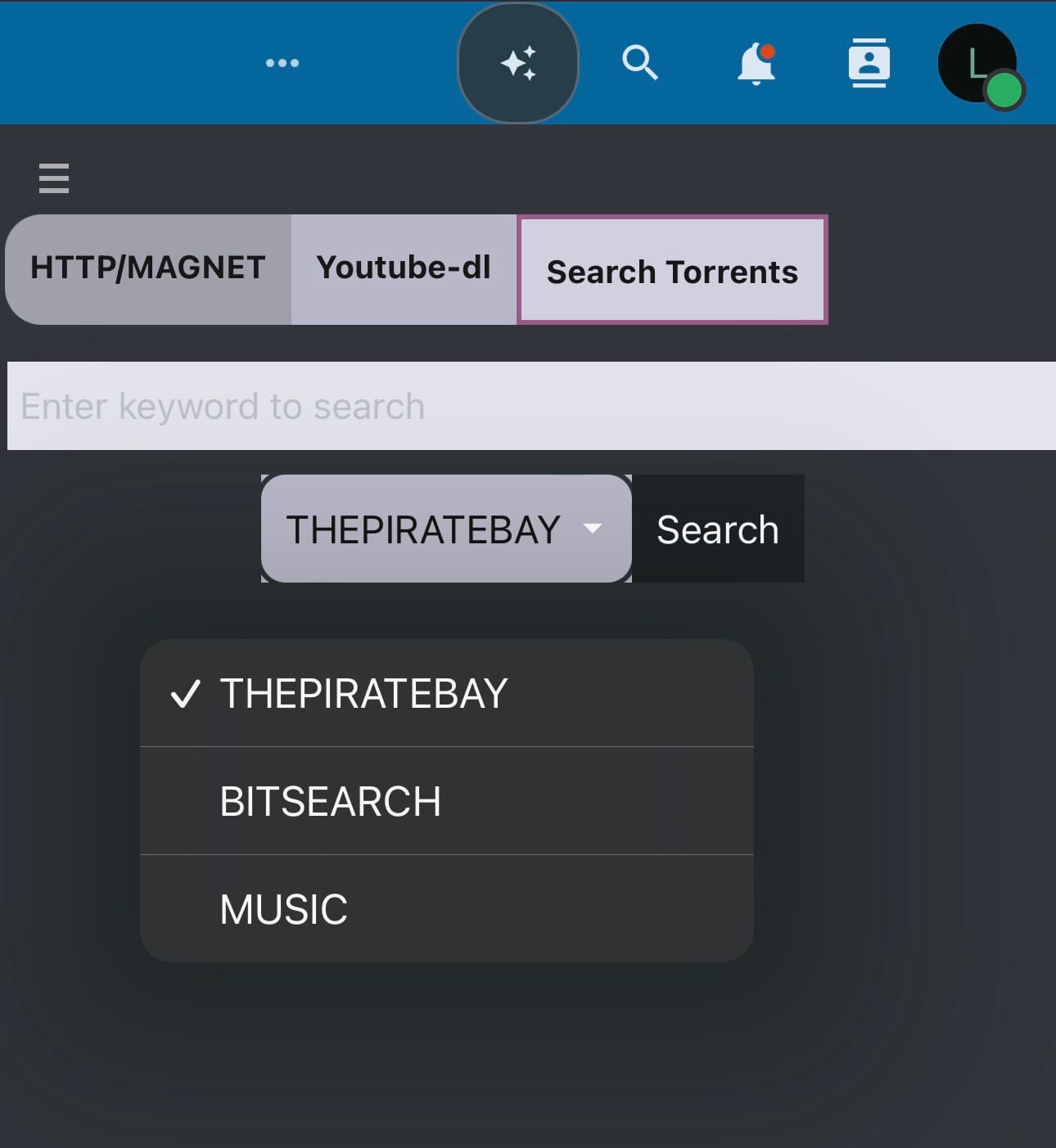Image resolution: width=1056 pixels, height=1148 pixels.
Task: Open the three-dots overflow menu
Action: [282, 63]
